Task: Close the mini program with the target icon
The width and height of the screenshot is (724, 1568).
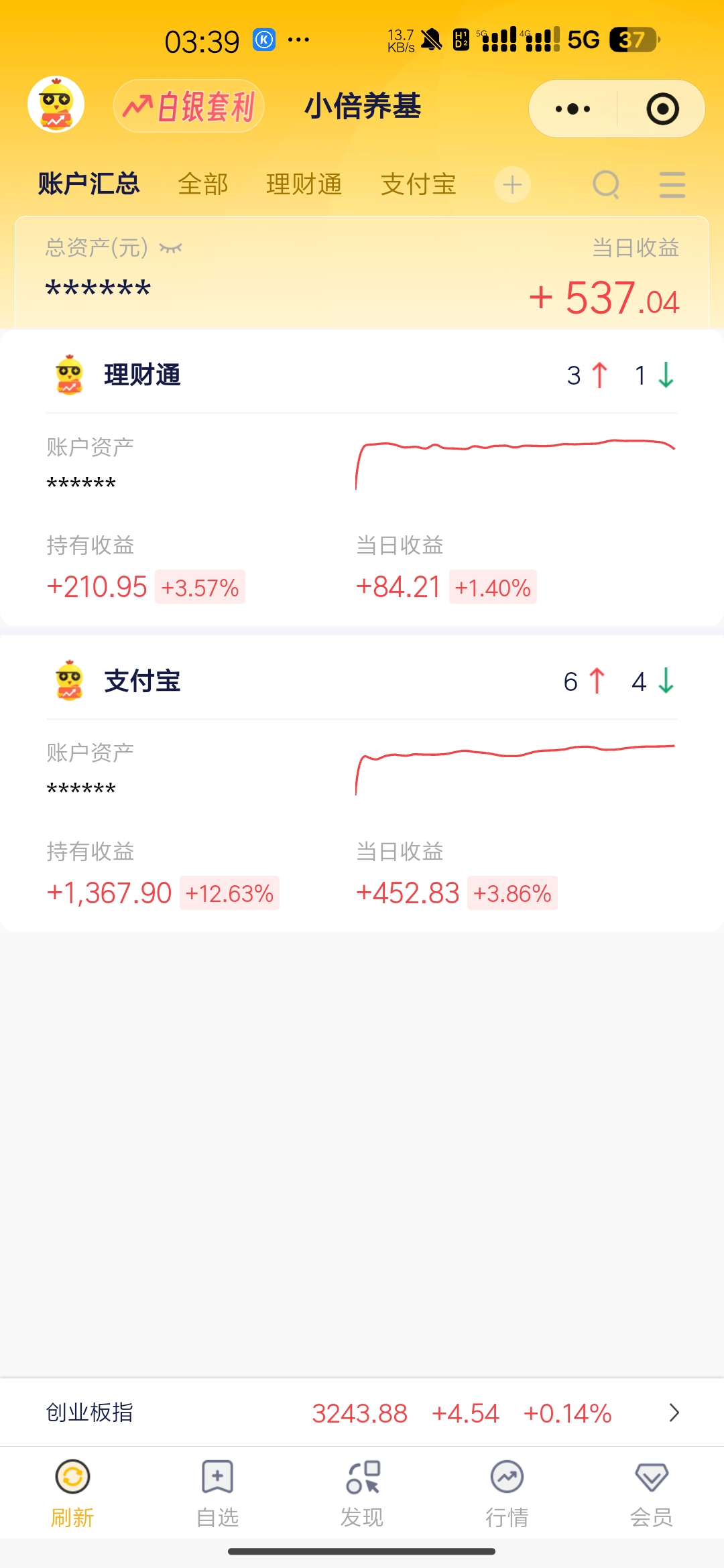Action: (662, 109)
